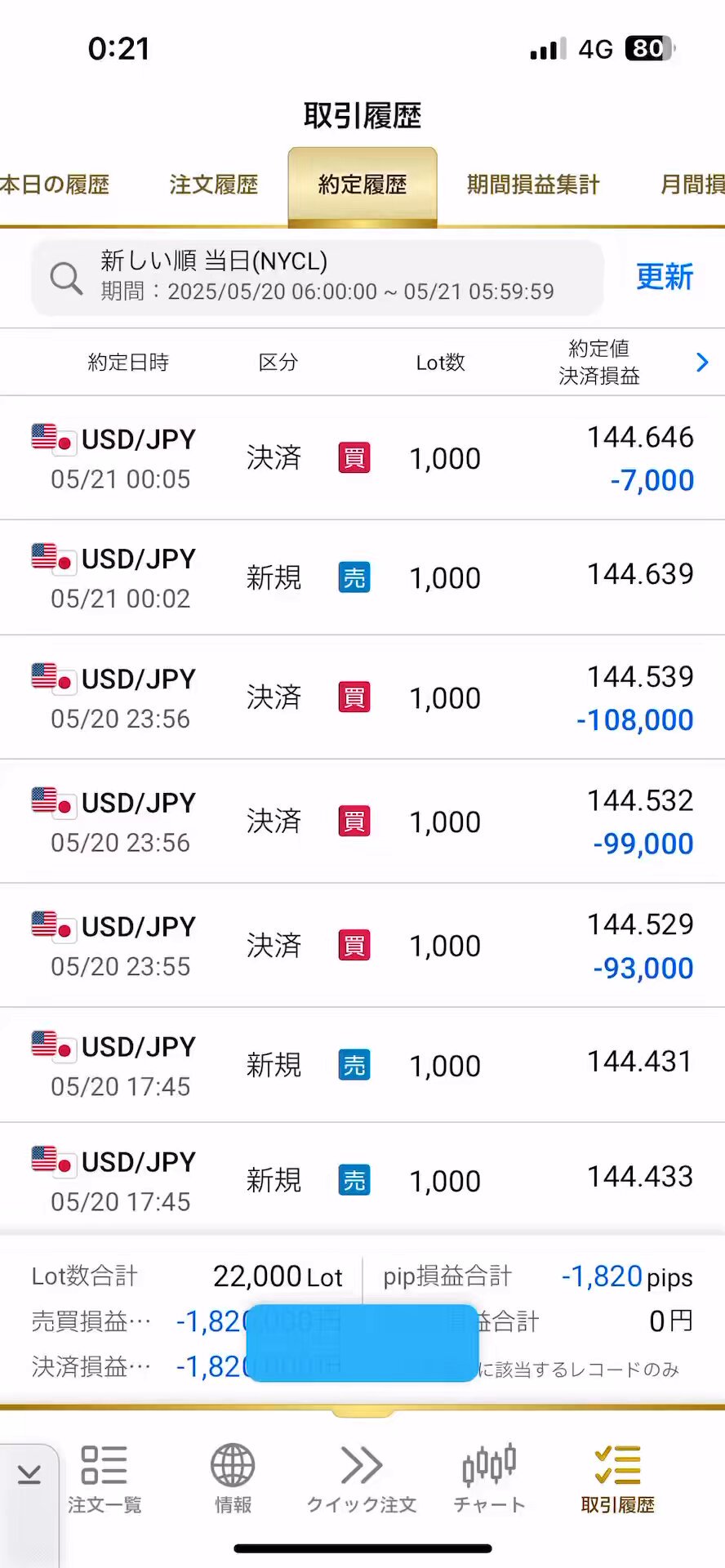Open the trade priced 144.431
The height and width of the screenshot is (1568, 725).
(x=362, y=1065)
